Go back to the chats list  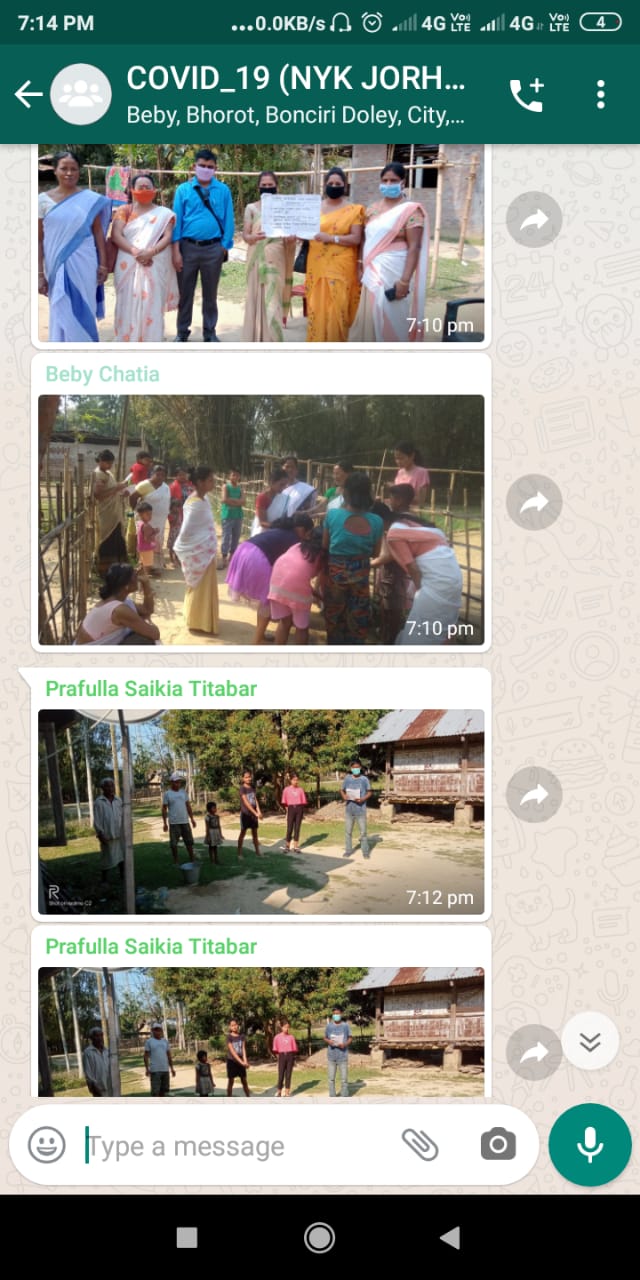click(28, 95)
